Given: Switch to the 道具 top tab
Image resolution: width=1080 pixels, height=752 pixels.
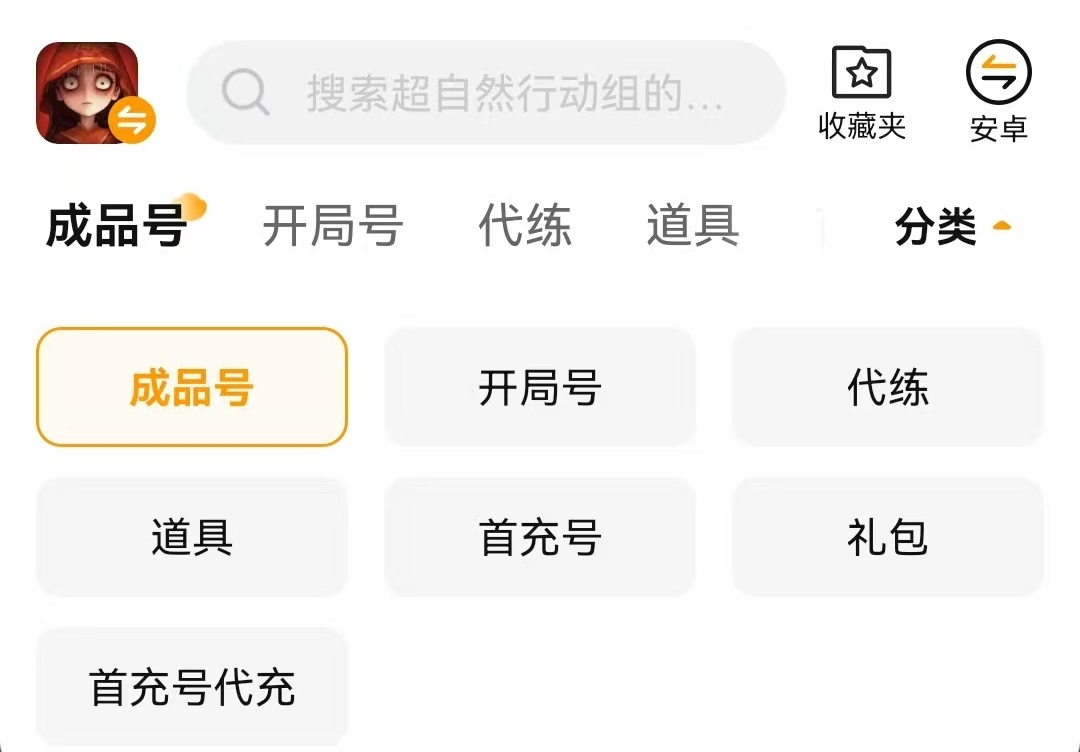Looking at the screenshot, I should [x=692, y=226].
